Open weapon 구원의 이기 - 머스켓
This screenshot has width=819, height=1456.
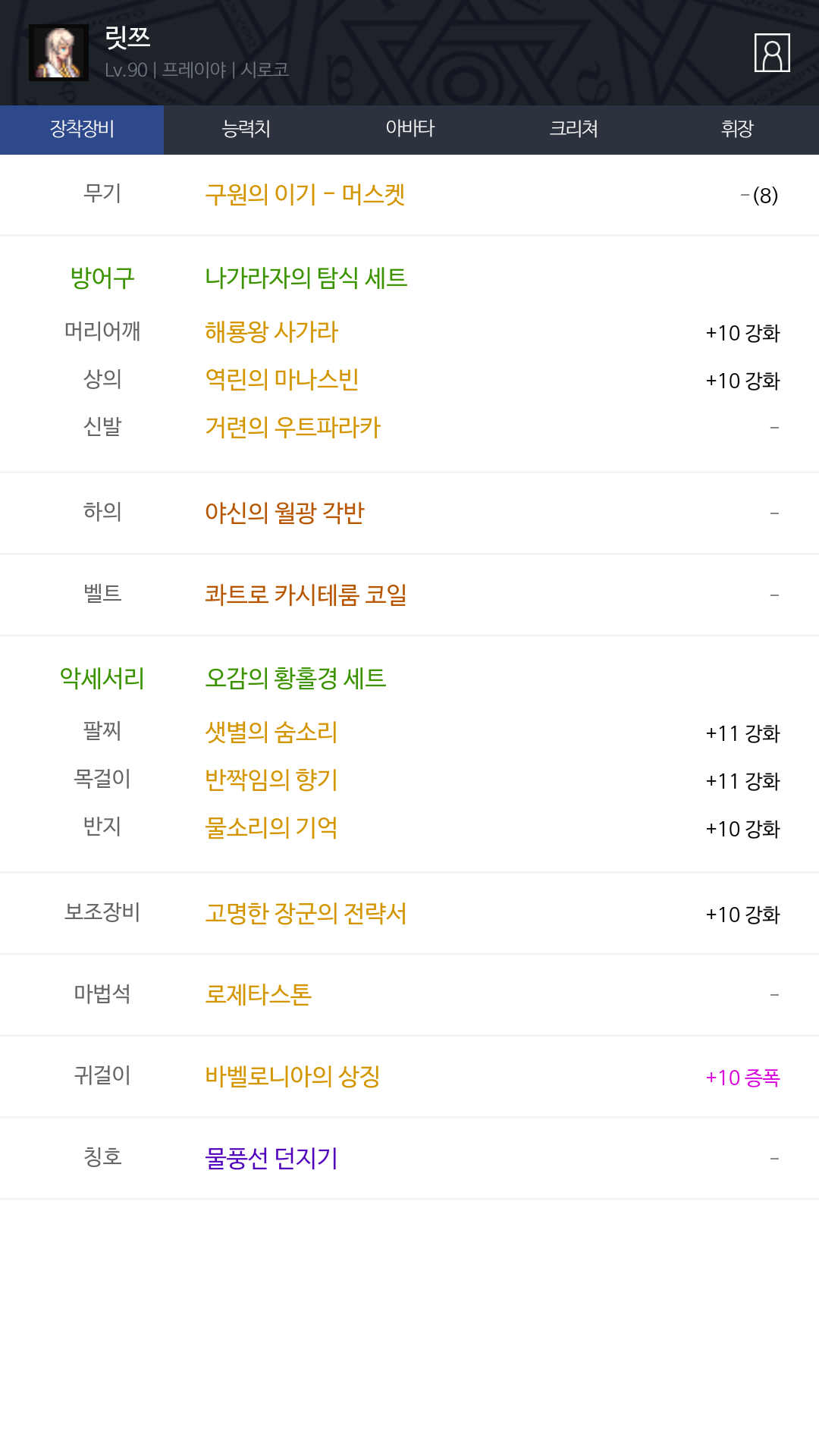[x=305, y=195]
